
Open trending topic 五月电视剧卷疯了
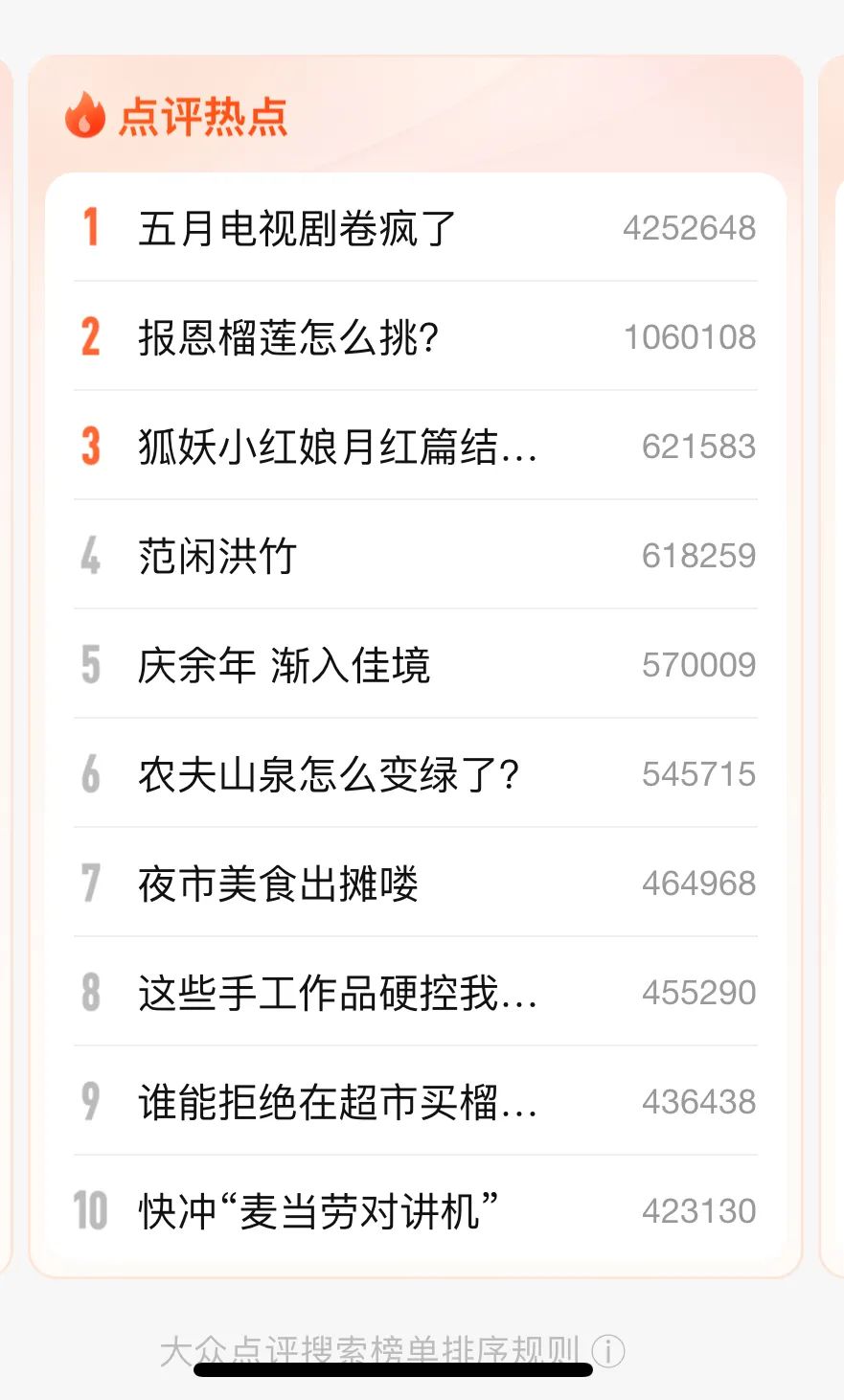(x=416, y=228)
